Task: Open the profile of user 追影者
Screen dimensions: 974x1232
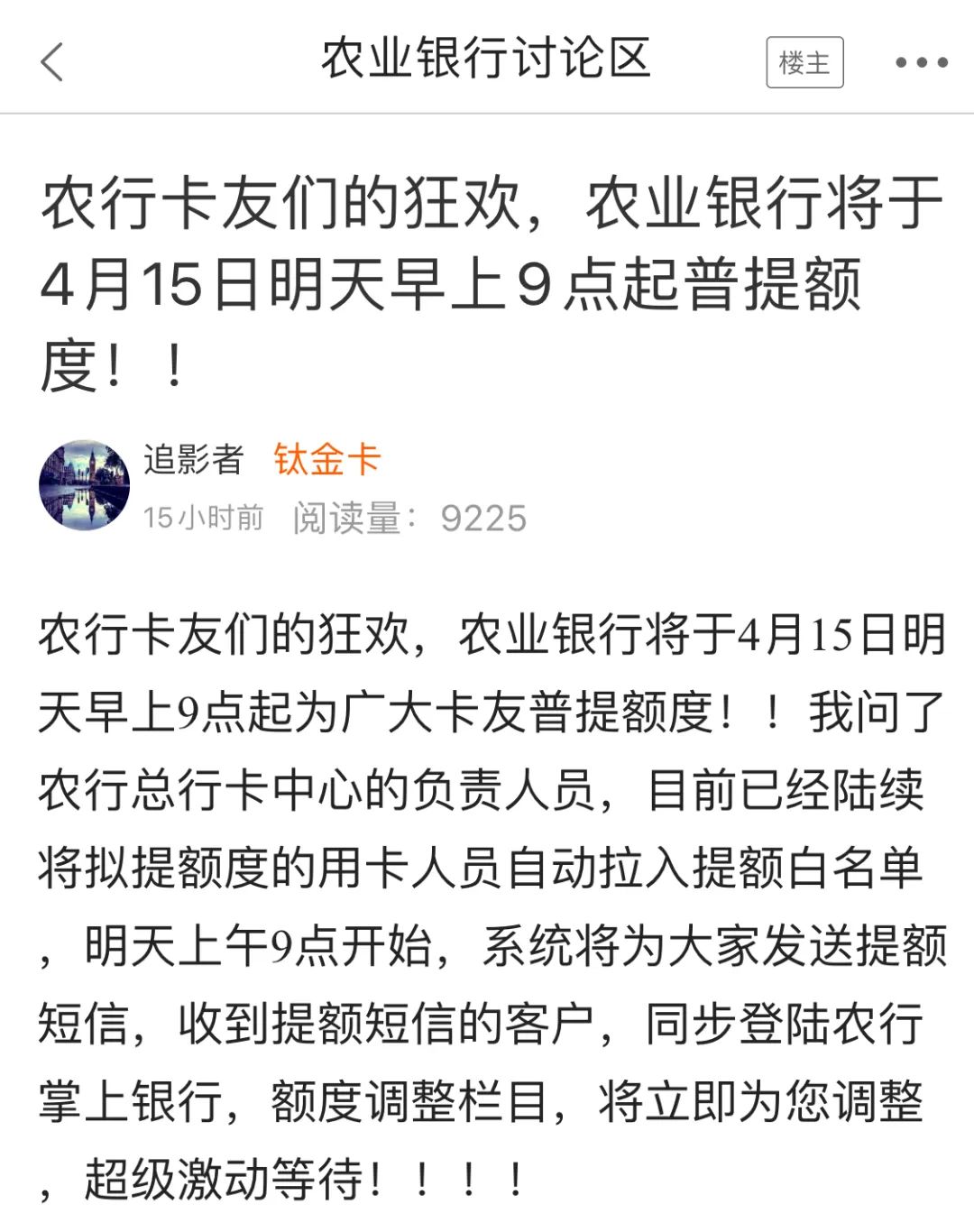Action: click(194, 460)
